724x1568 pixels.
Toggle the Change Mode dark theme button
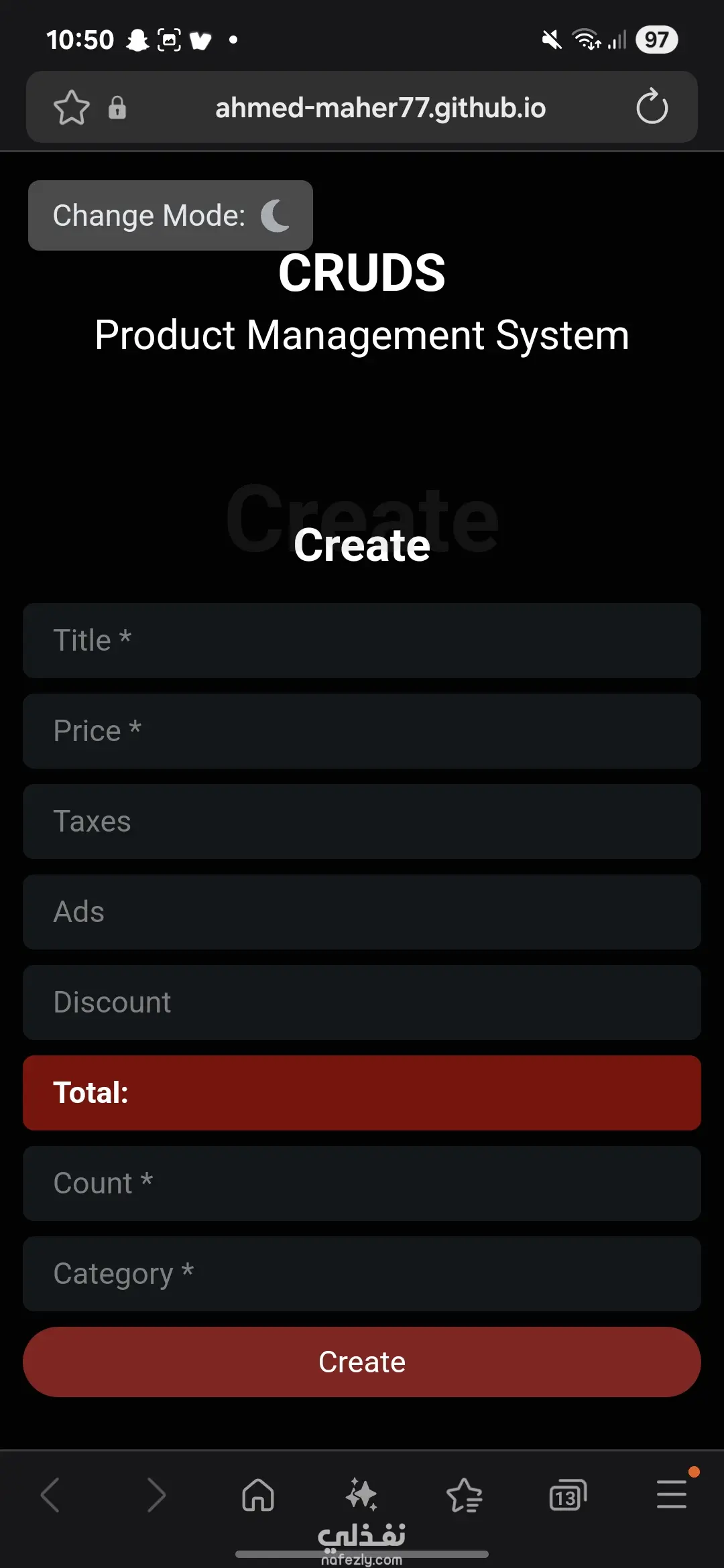coord(170,215)
